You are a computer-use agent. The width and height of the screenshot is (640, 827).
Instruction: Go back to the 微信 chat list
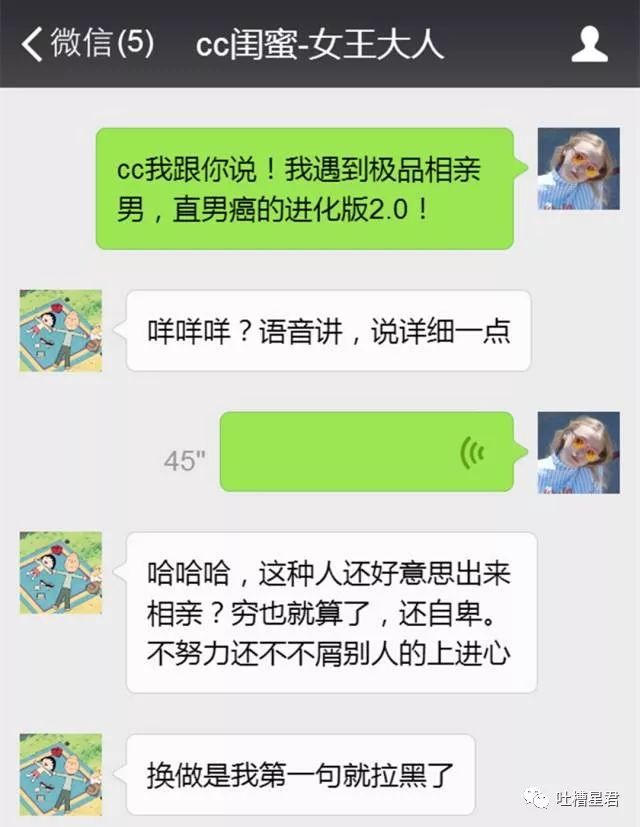85,43
